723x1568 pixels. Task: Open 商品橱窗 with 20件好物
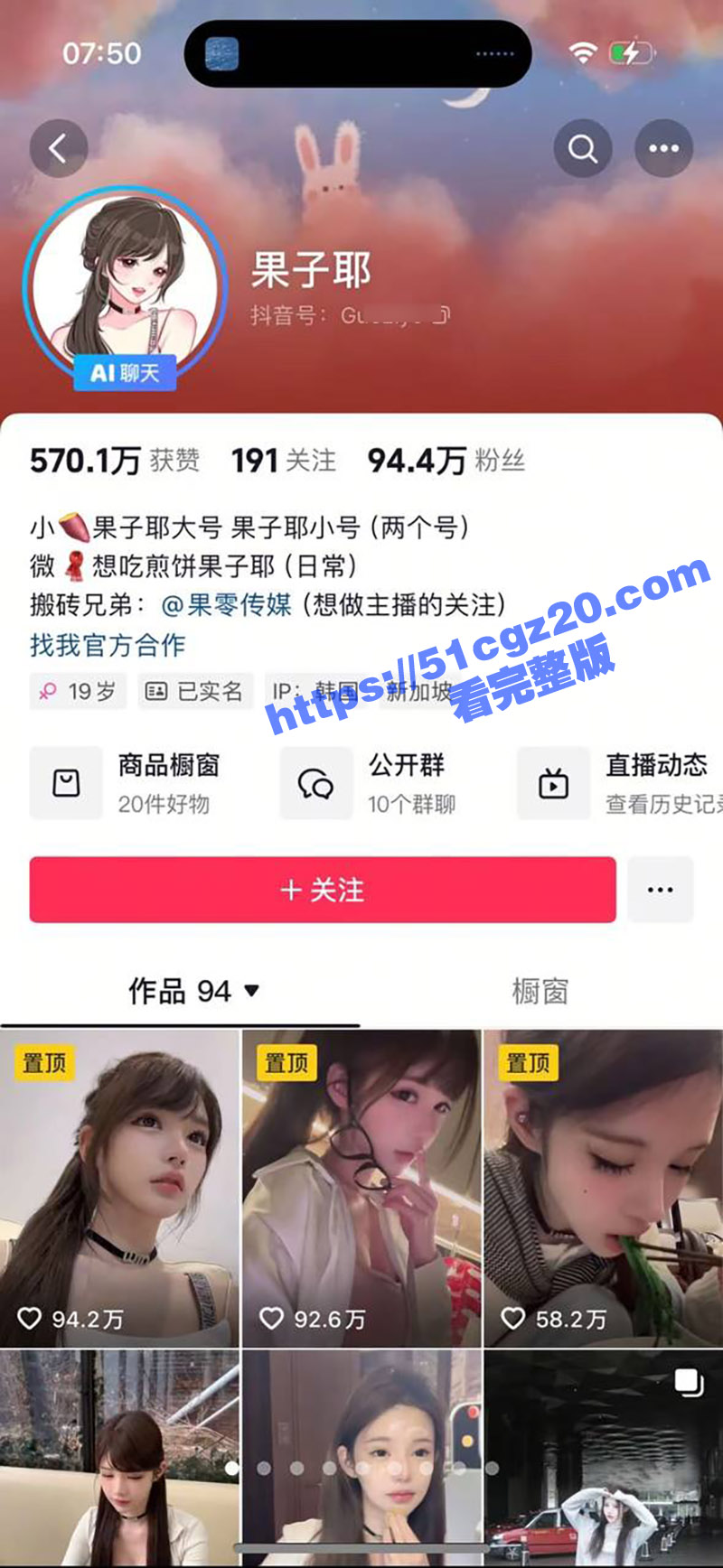127,783
